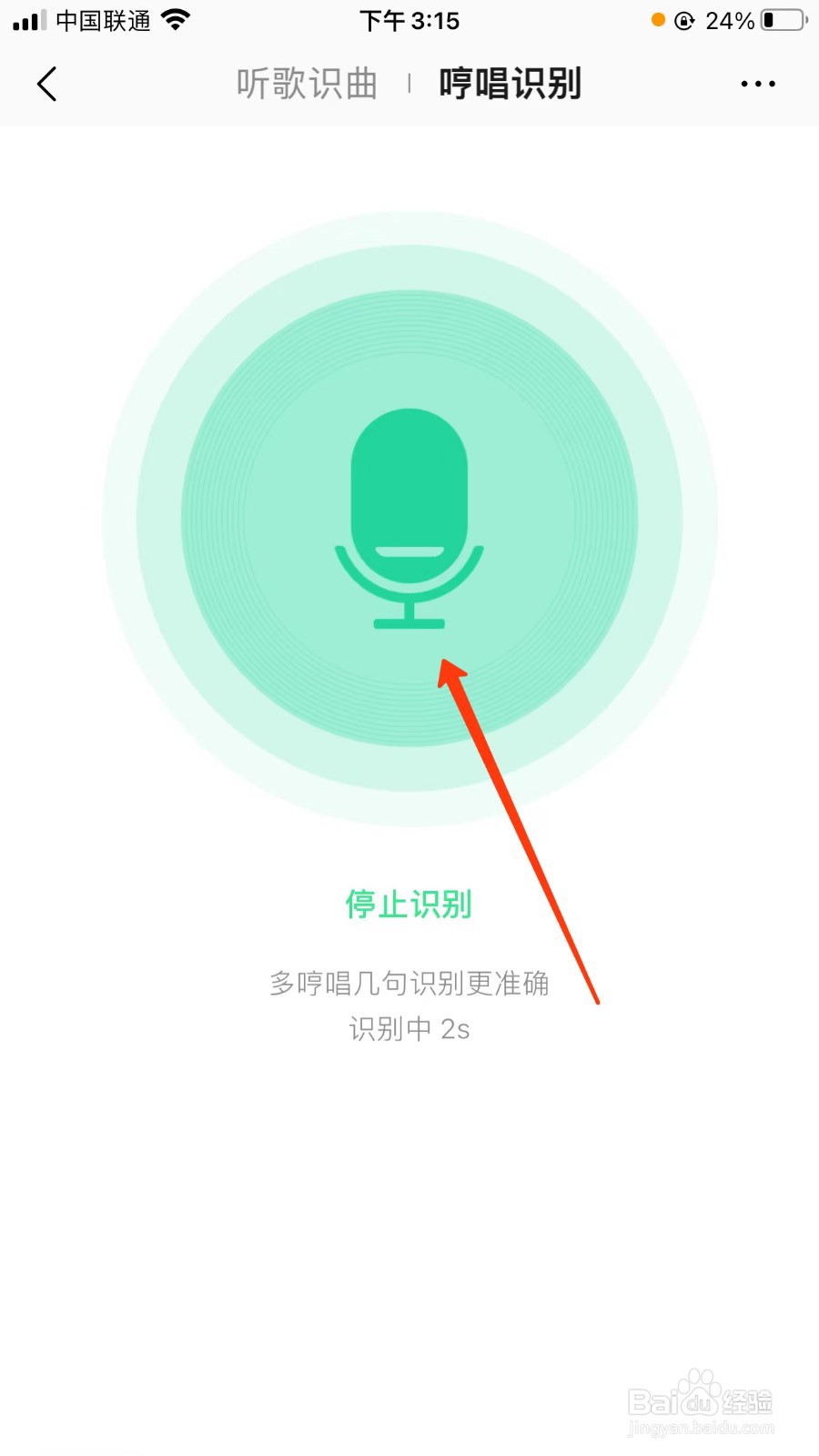Tap 停止识别 to stop recognition
The width and height of the screenshot is (819, 1456).
click(409, 903)
